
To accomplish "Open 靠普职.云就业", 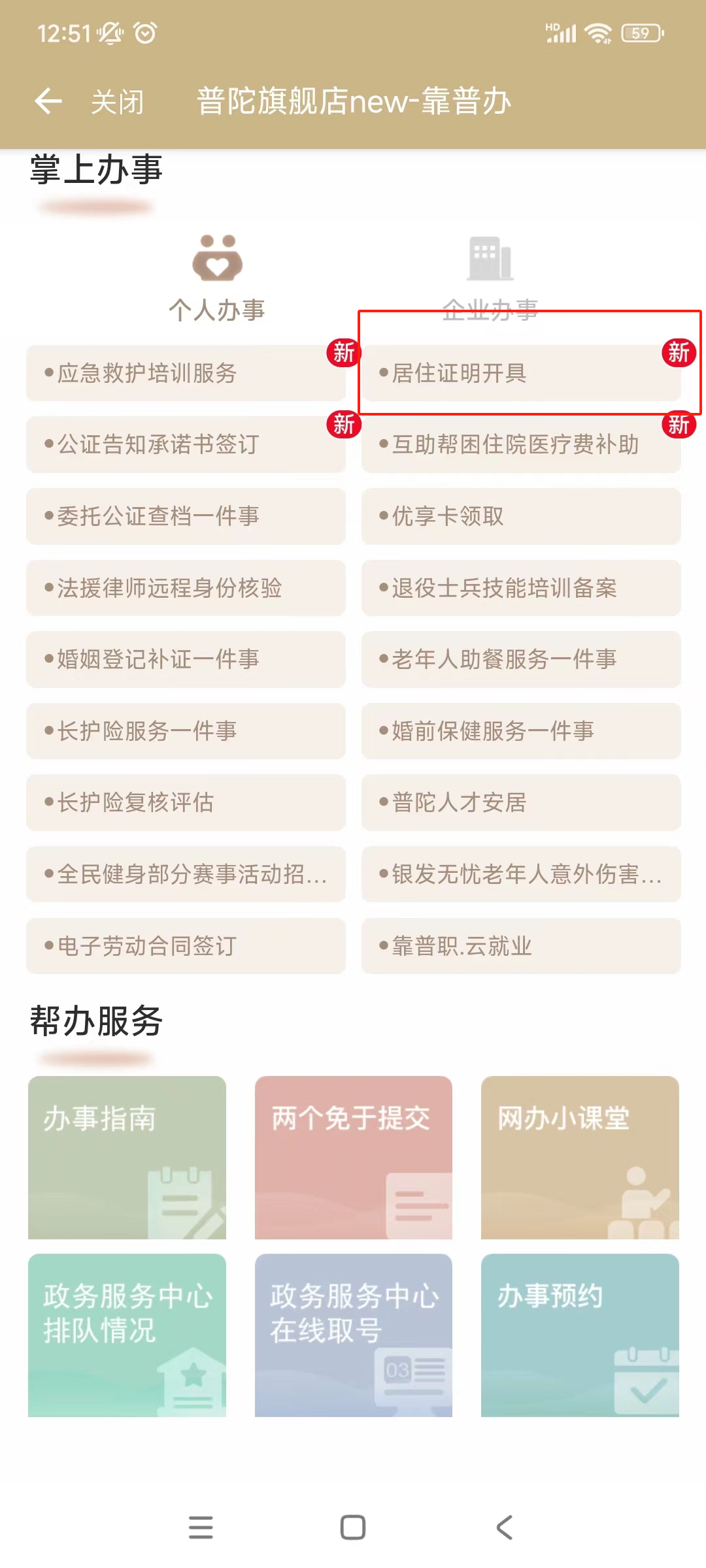I will [520, 946].
